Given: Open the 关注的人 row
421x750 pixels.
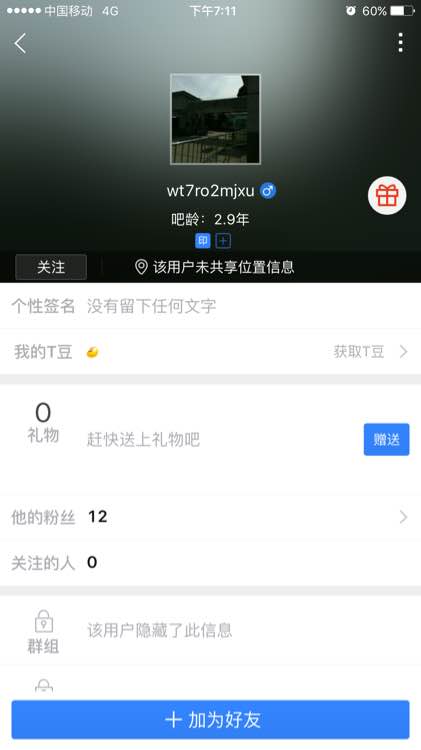Looking at the screenshot, I should 210,562.
